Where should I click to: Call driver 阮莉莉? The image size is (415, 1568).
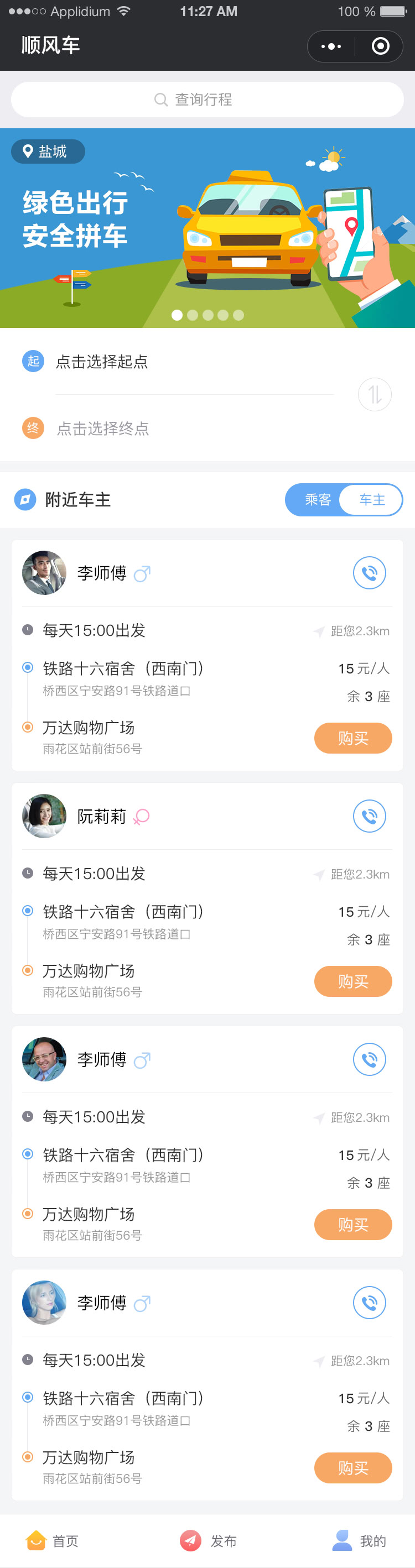pos(369,816)
